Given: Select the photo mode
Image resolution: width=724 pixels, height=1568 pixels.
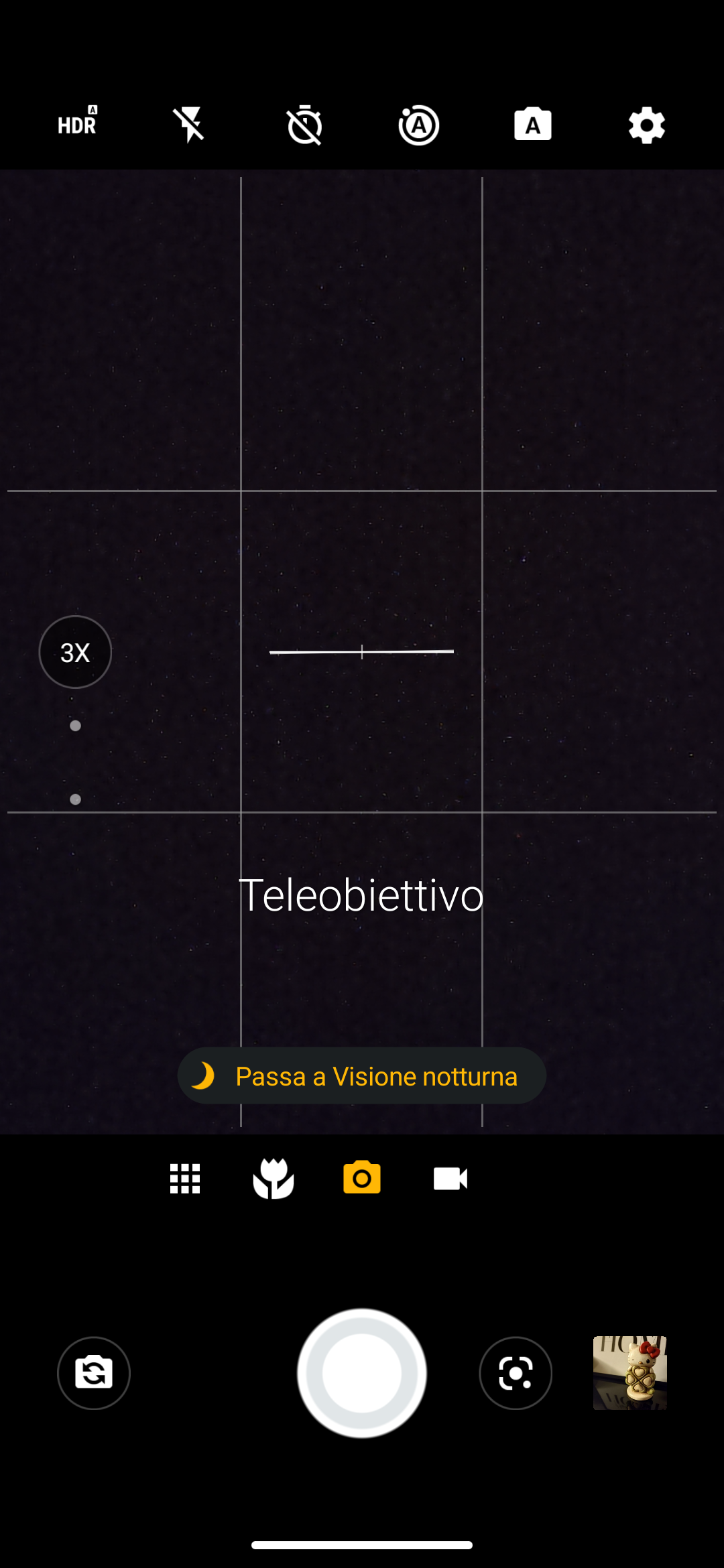Looking at the screenshot, I should coord(362,1178).
